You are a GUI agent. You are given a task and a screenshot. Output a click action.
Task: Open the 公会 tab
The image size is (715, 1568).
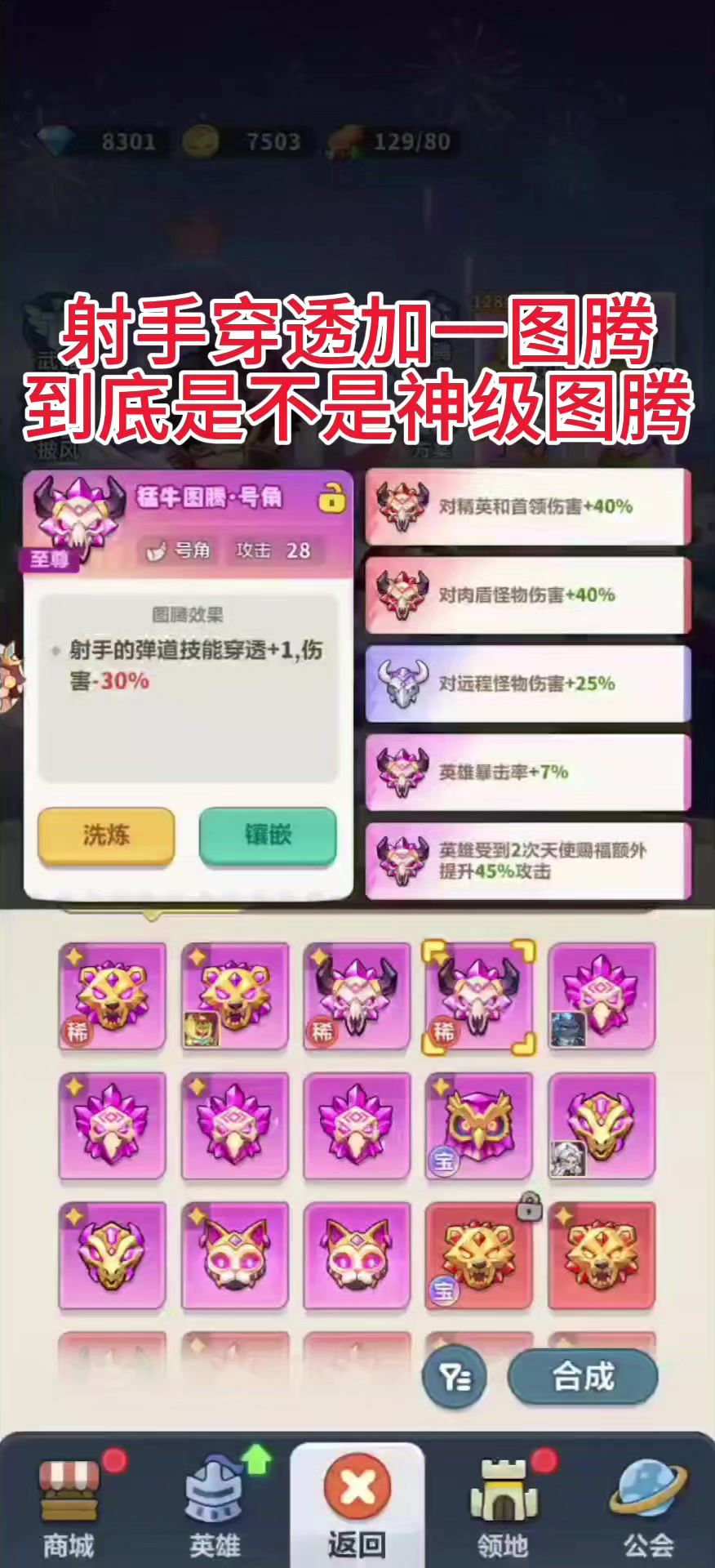pos(649,1509)
